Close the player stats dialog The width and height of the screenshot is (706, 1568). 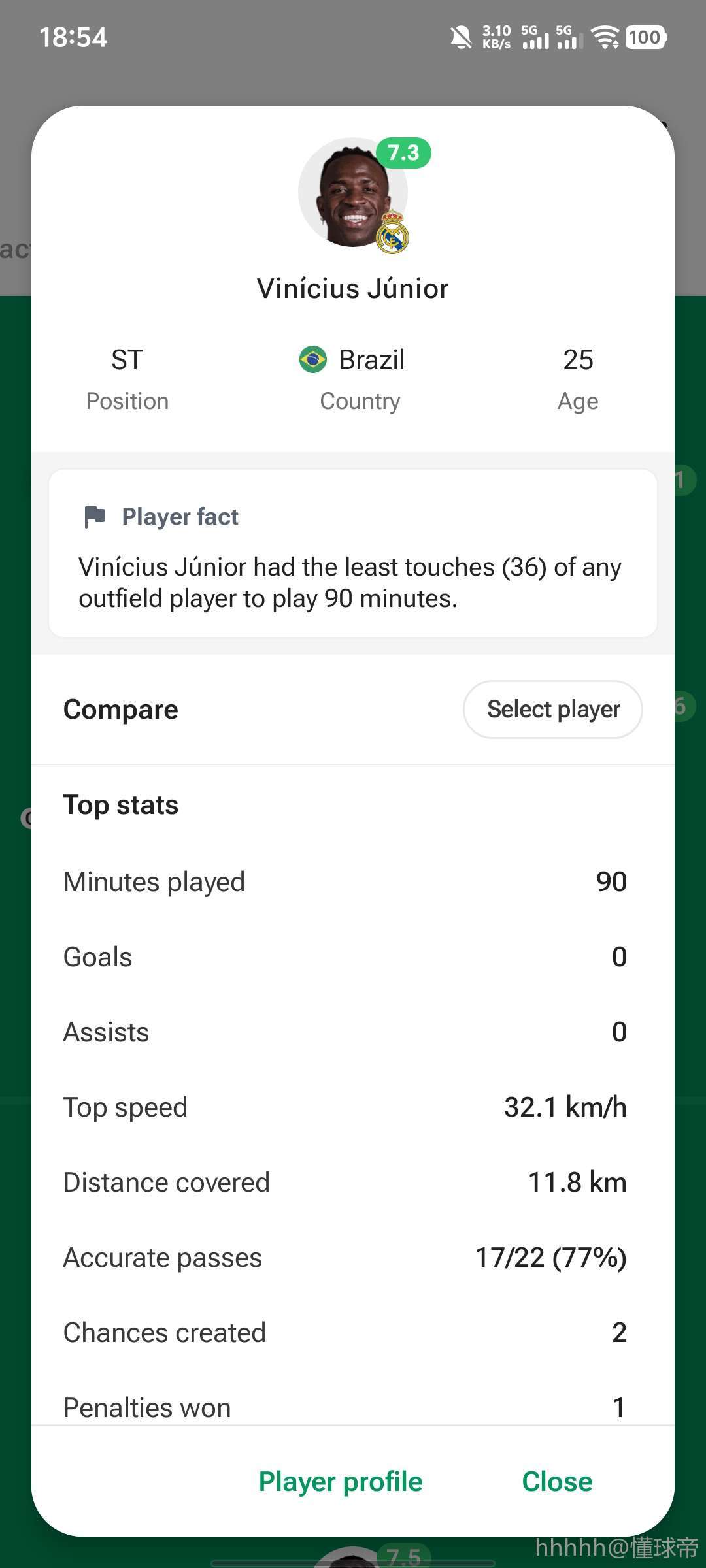(557, 1482)
